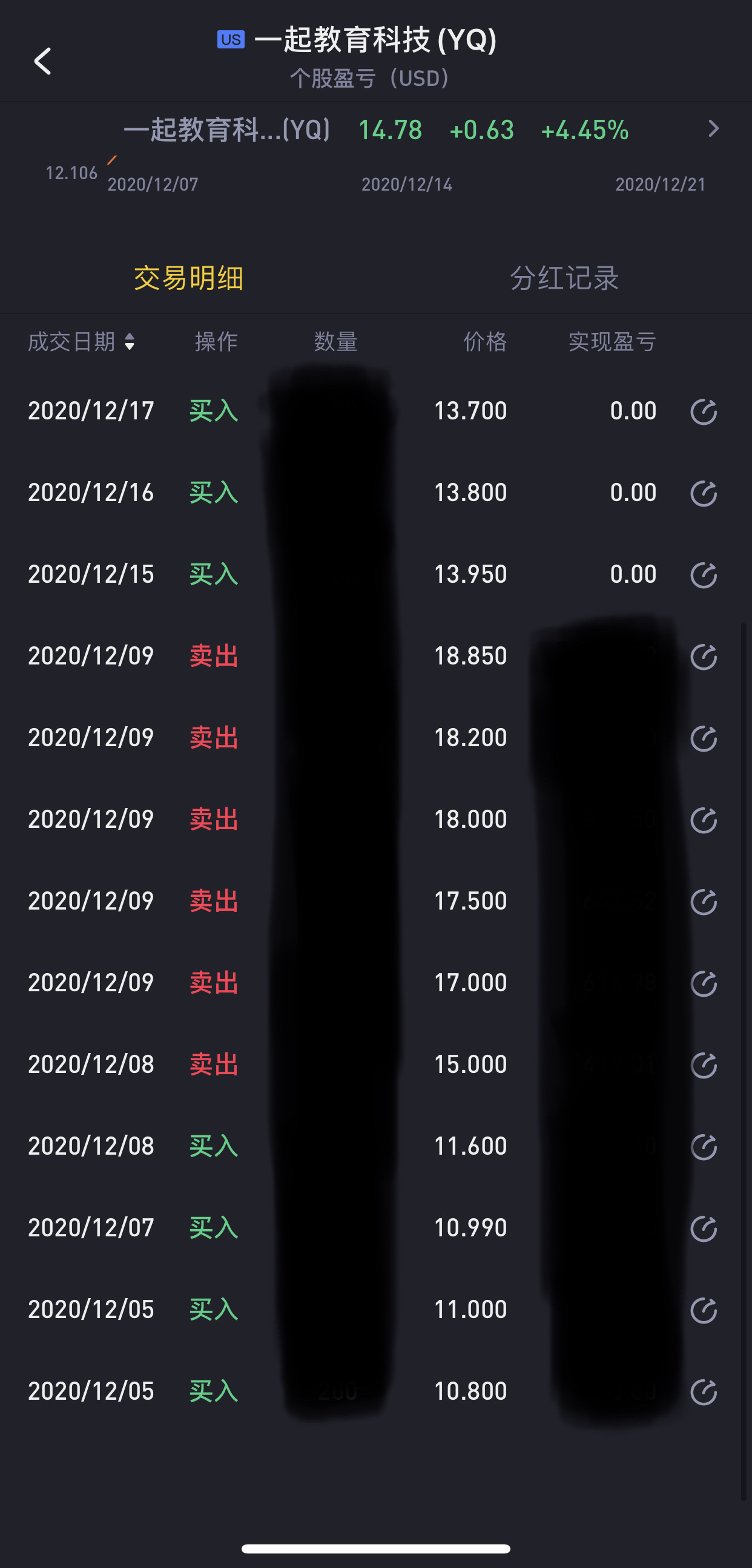The height and width of the screenshot is (1568, 752).
Task: Open the chart icon for the 18.200 sale
Action: (704, 738)
